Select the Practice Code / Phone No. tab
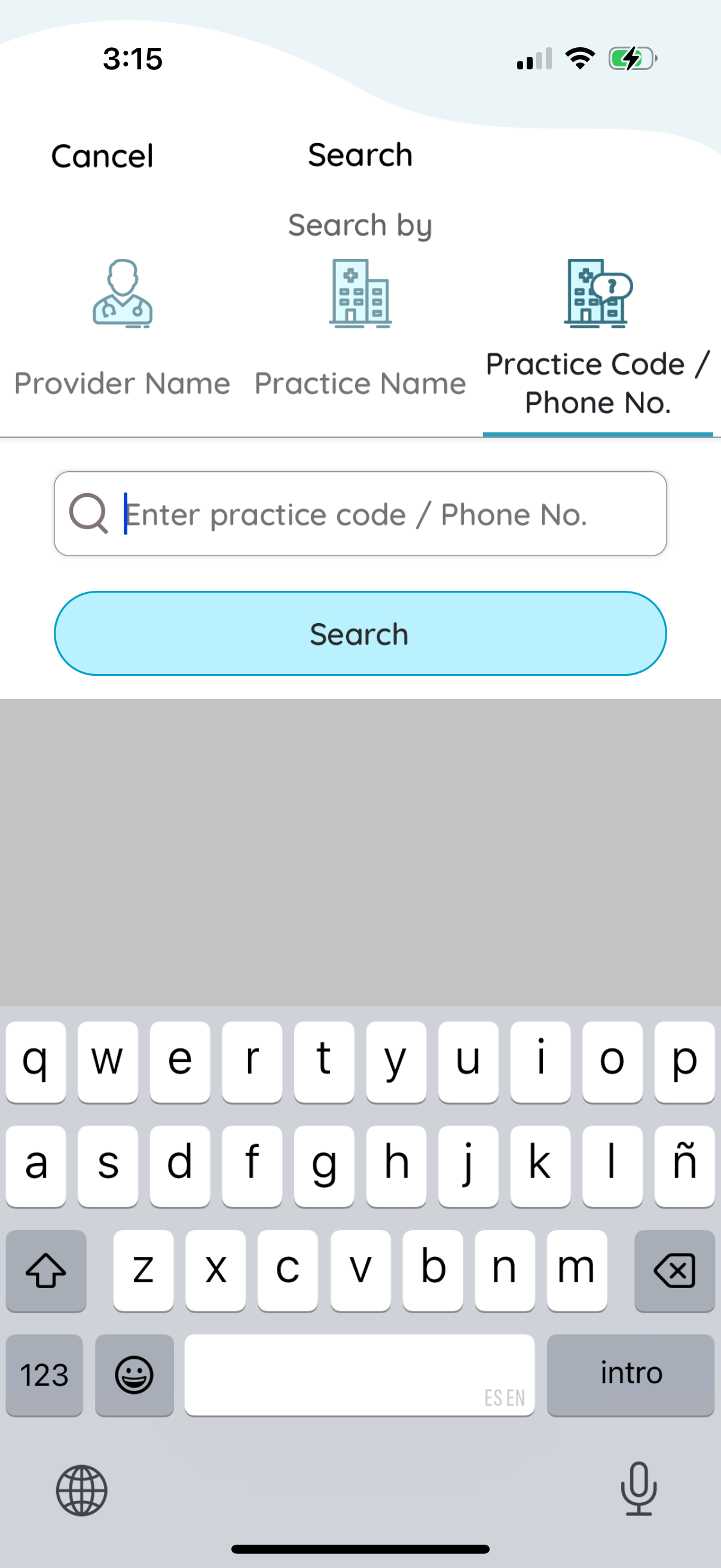This screenshot has width=721, height=1568. pyautogui.click(x=596, y=382)
